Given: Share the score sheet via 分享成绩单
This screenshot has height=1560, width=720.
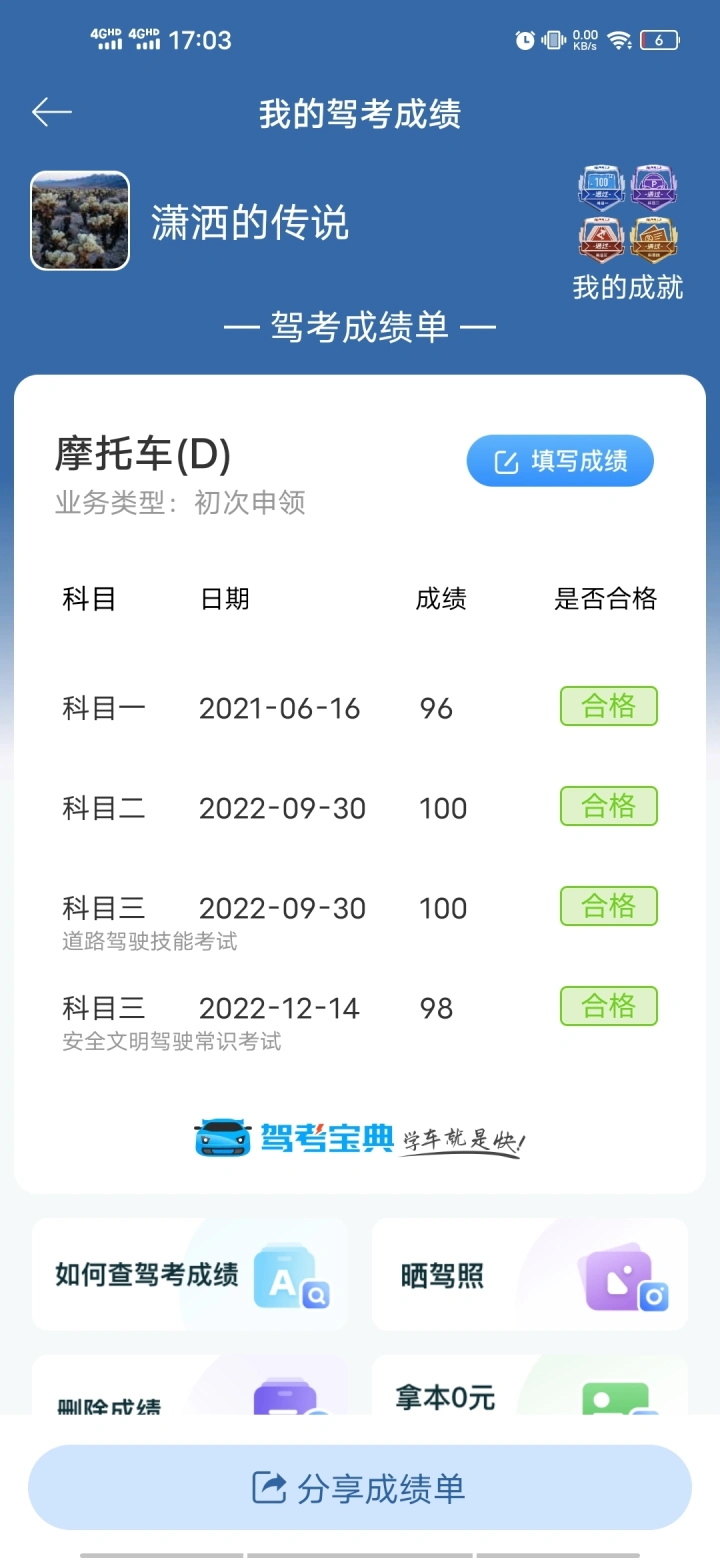Looking at the screenshot, I should pyautogui.click(x=360, y=1488).
